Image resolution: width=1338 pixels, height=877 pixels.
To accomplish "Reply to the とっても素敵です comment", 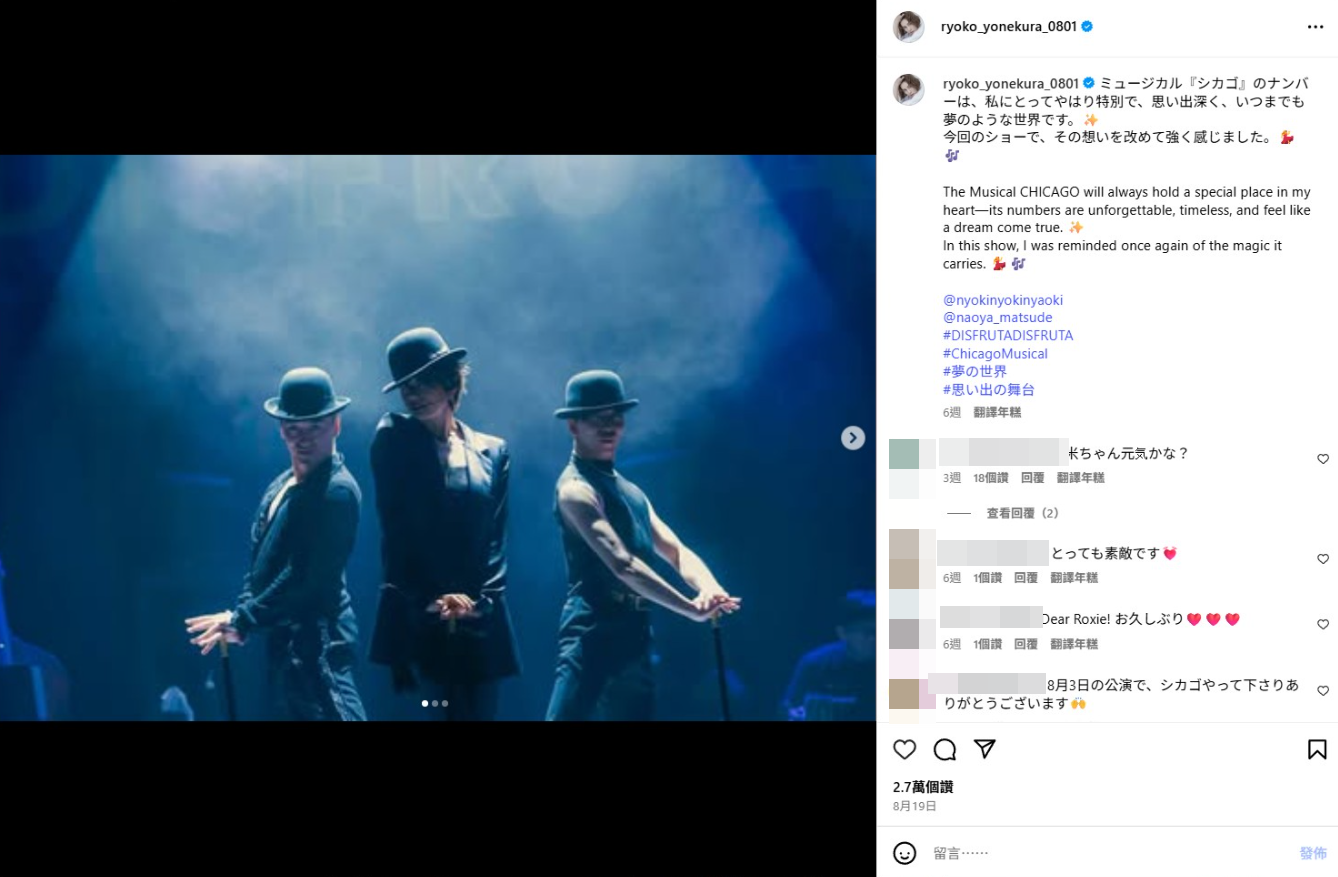I will (x=1025, y=578).
